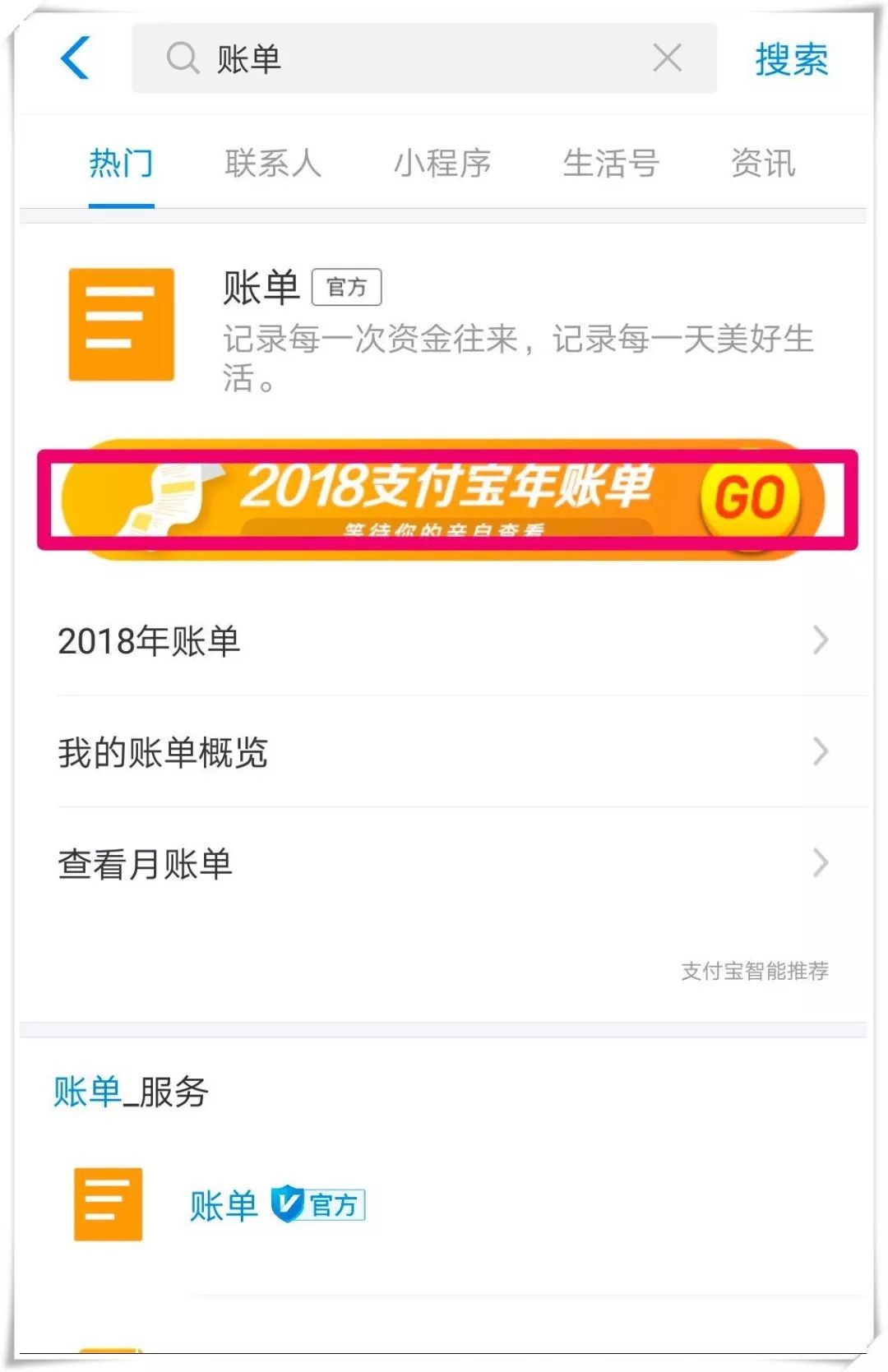Switch to the 小程序 tab
888x1372 pixels.
442,163
